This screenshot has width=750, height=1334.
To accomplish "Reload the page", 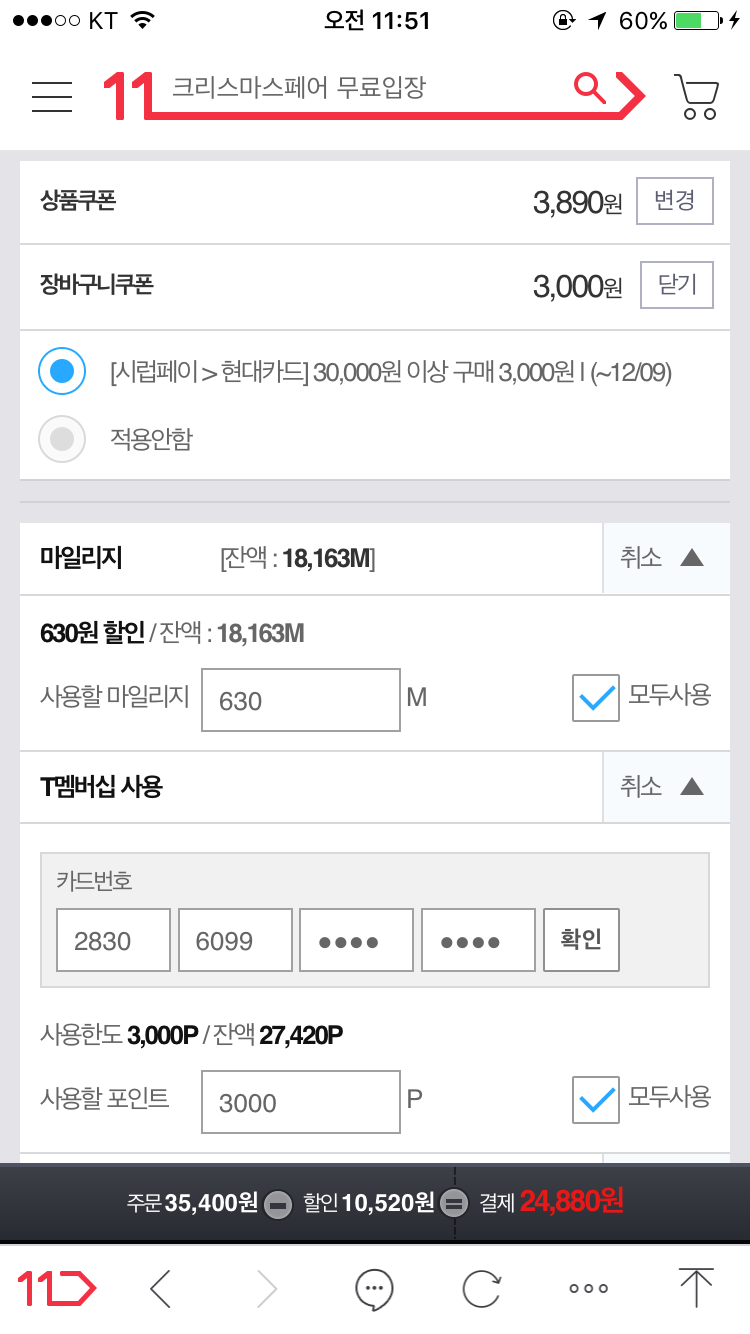I will click(x=481, y=1288).
